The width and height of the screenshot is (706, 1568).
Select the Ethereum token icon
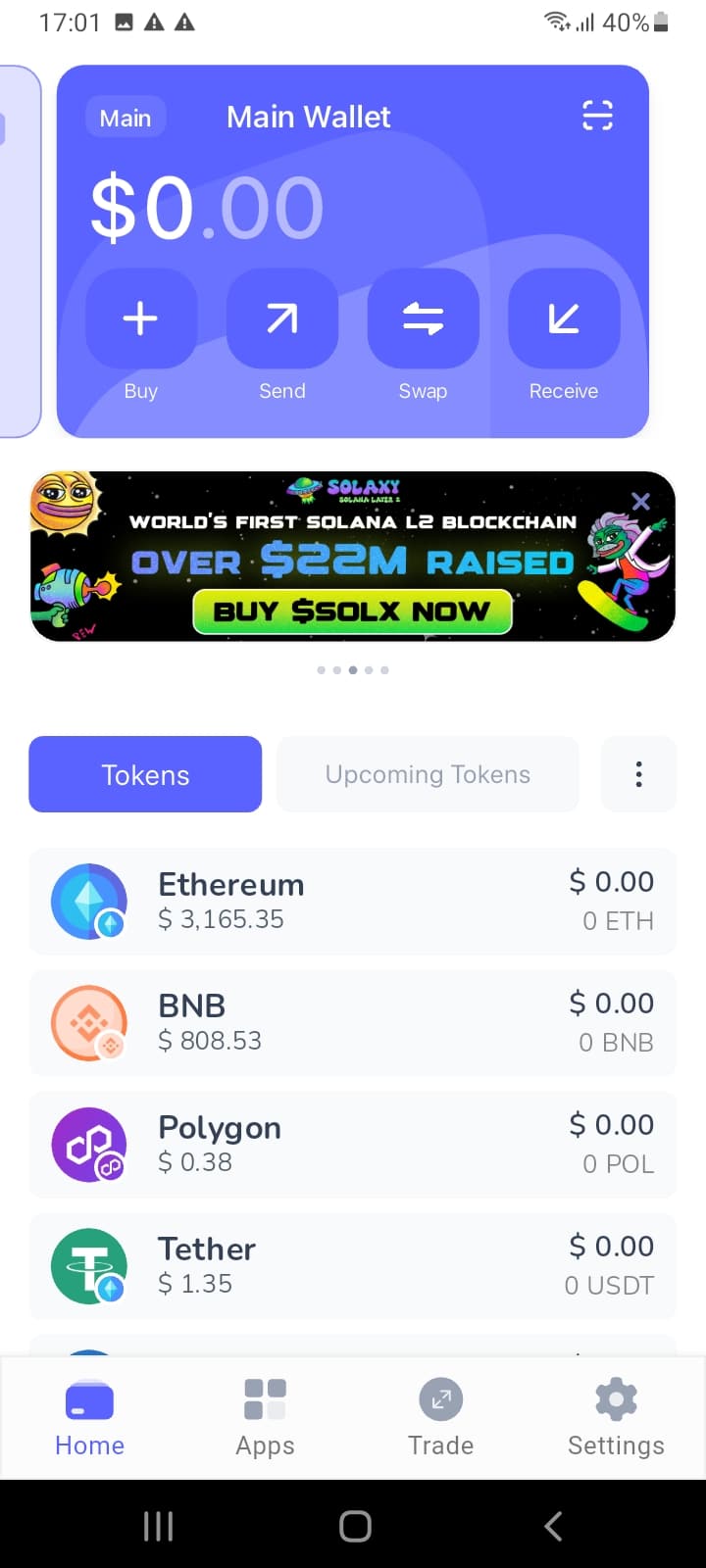(x=89, y=901)
